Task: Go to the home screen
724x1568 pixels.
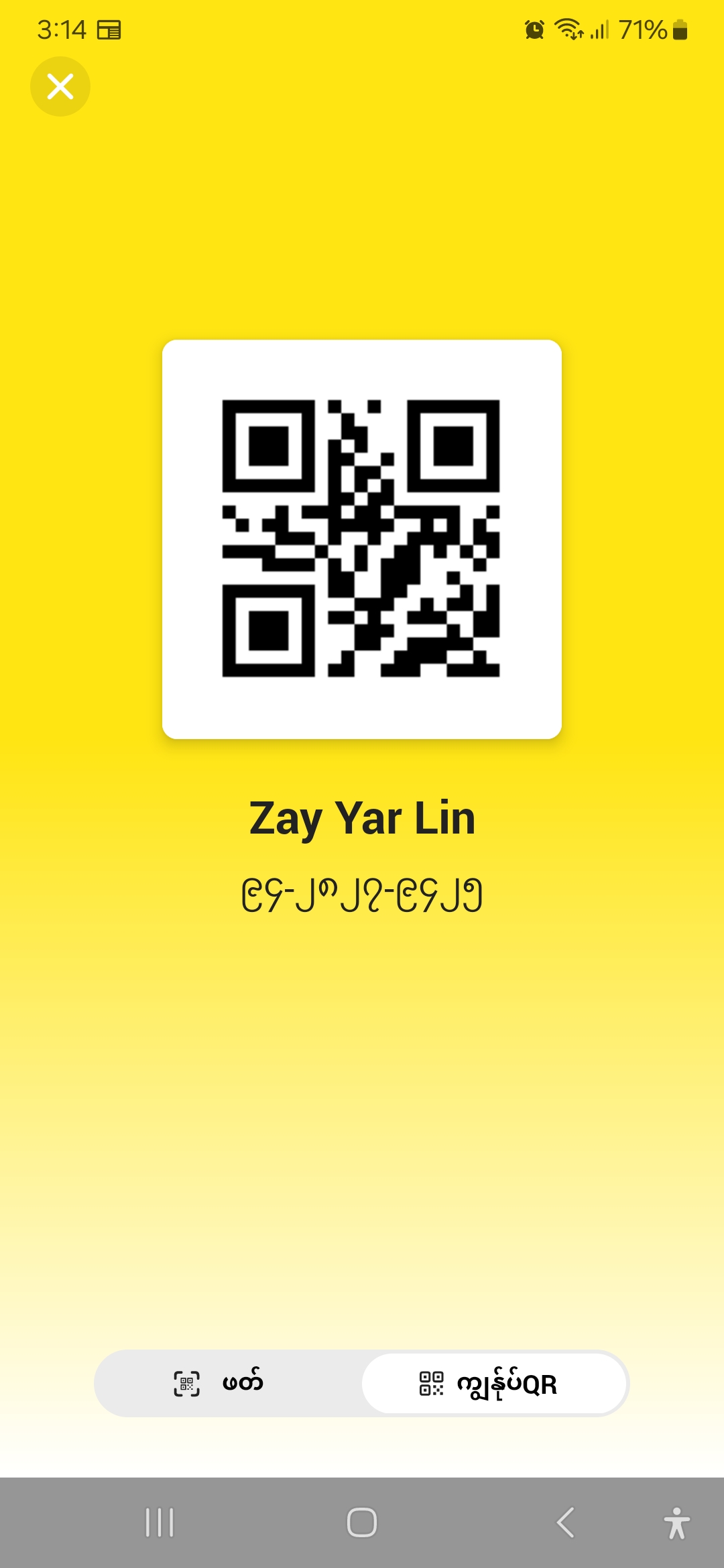Action: pyautogui.click(x=362, y=1522)
